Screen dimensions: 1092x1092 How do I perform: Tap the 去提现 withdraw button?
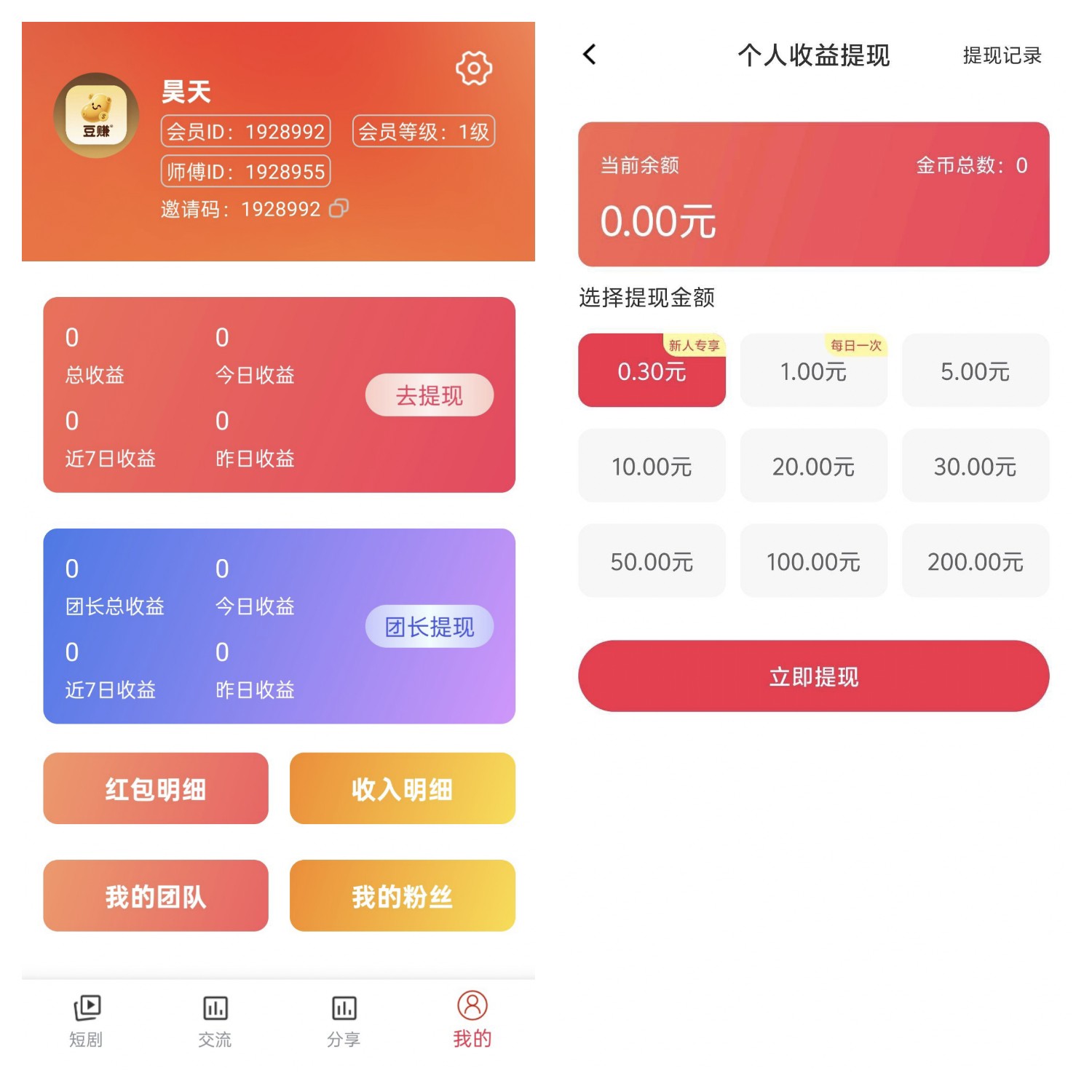point(429,395)
